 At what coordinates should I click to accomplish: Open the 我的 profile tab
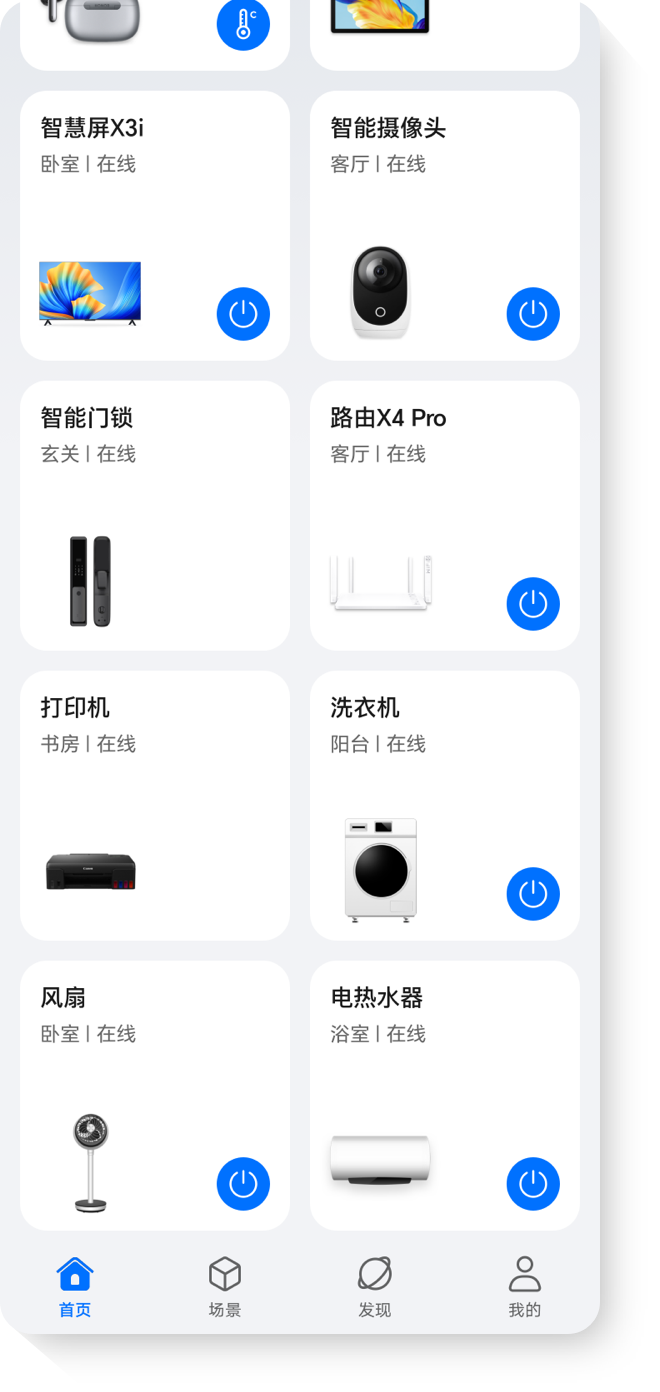[x=525, y=1287]
